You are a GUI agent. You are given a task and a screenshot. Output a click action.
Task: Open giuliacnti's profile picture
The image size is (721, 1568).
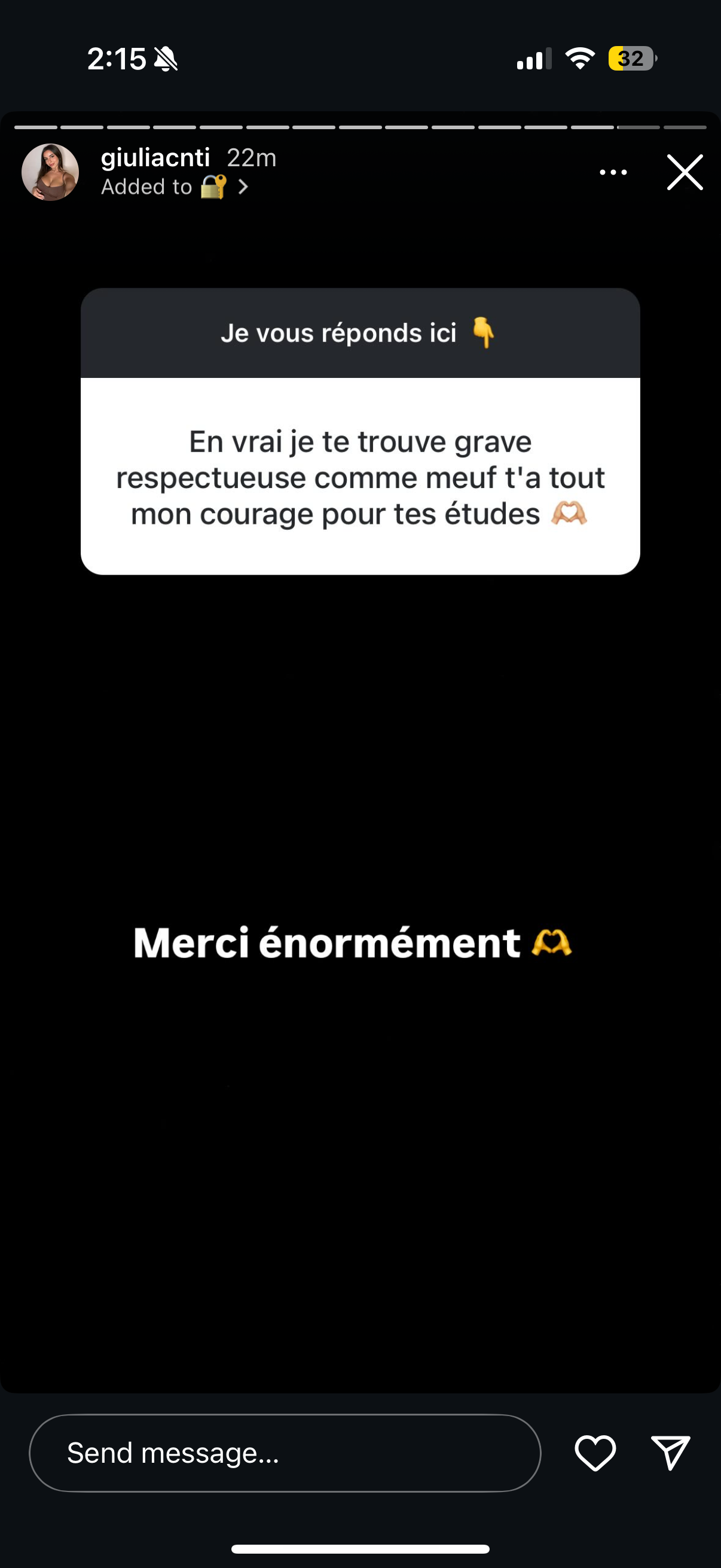tap(50, 172)
